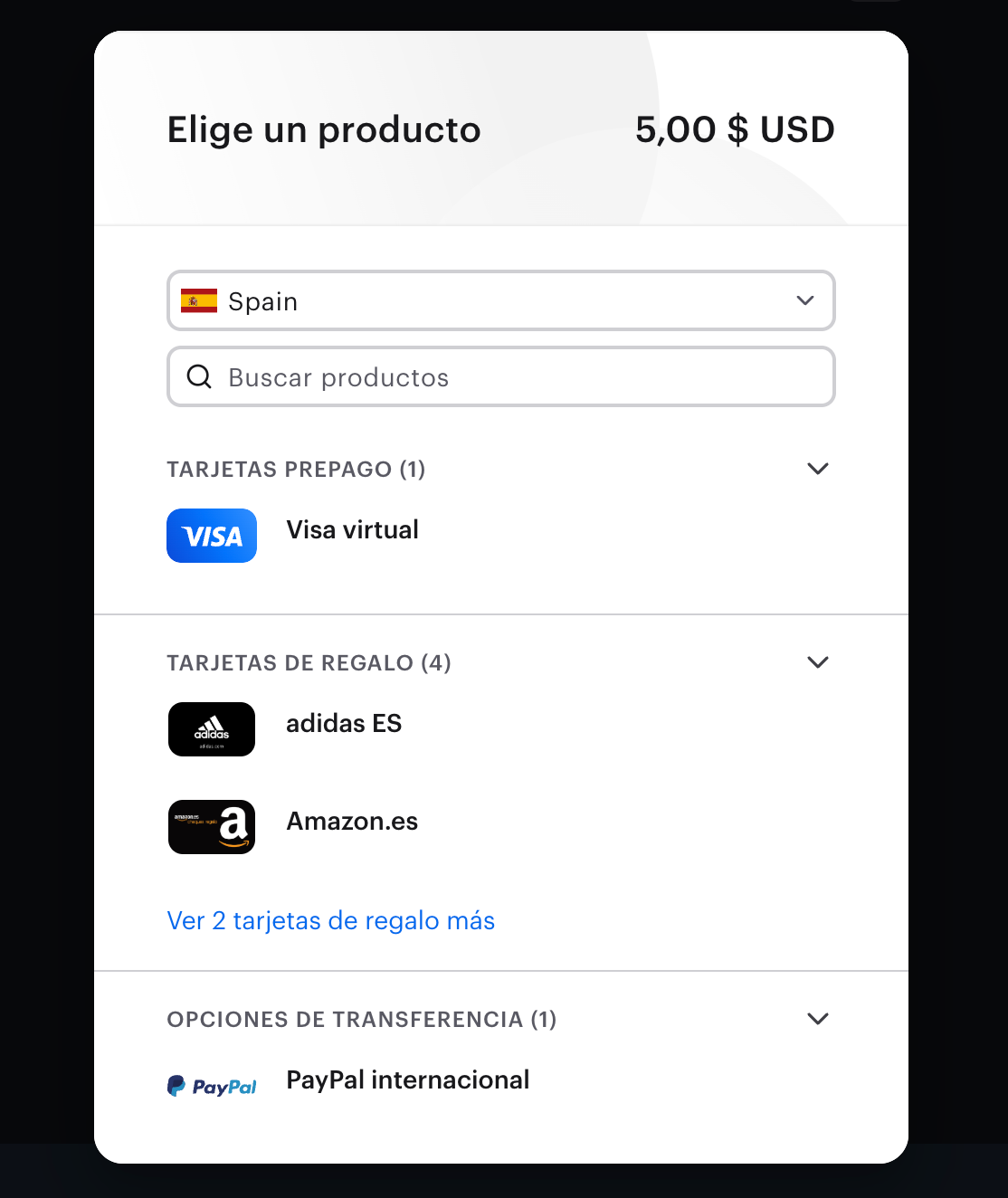This screenshot has width=1008, height=1198.
Task: Choose the Amazon.es gift card
Action: click(351, 822)
